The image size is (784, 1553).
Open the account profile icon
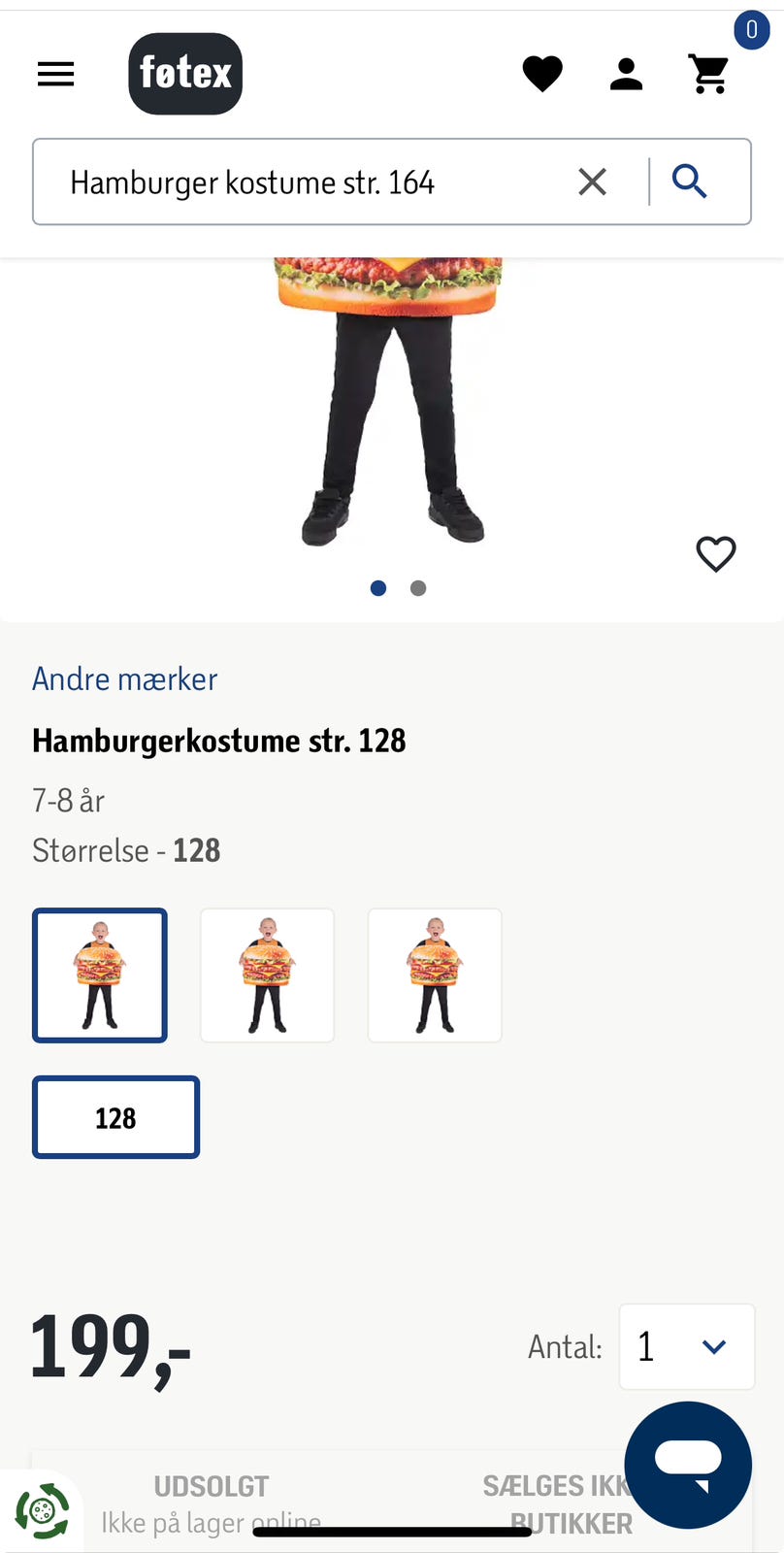coord(626,74)
